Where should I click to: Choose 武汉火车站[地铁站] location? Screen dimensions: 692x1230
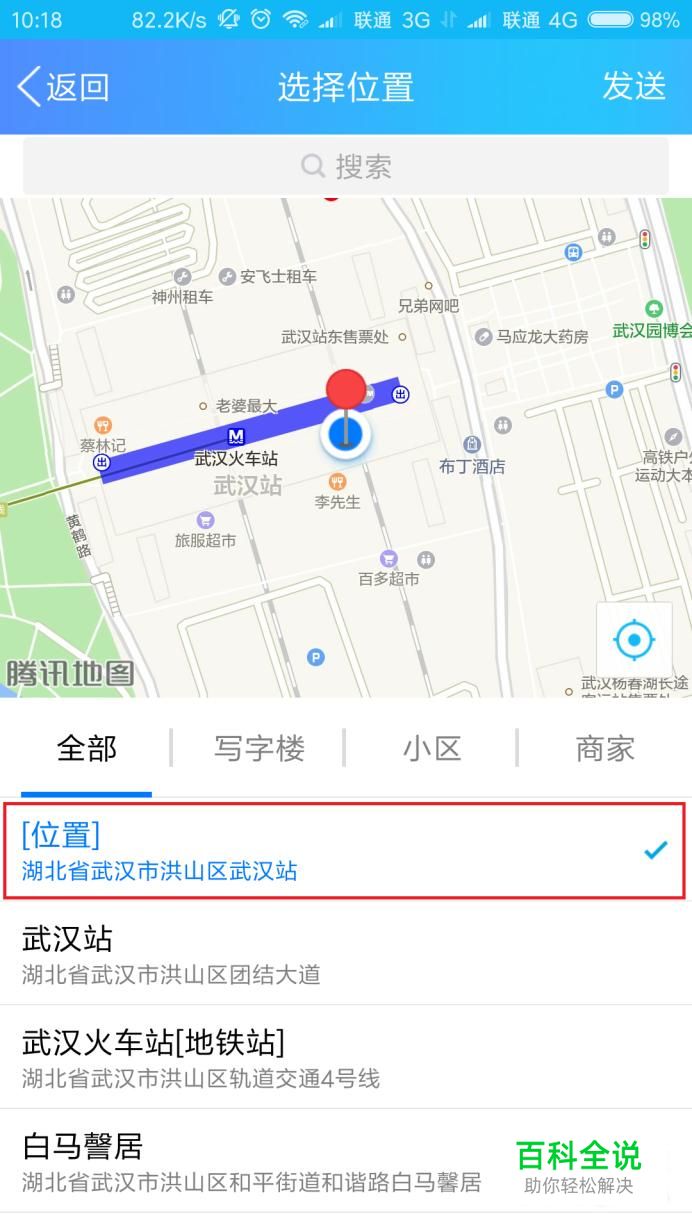346,1058
